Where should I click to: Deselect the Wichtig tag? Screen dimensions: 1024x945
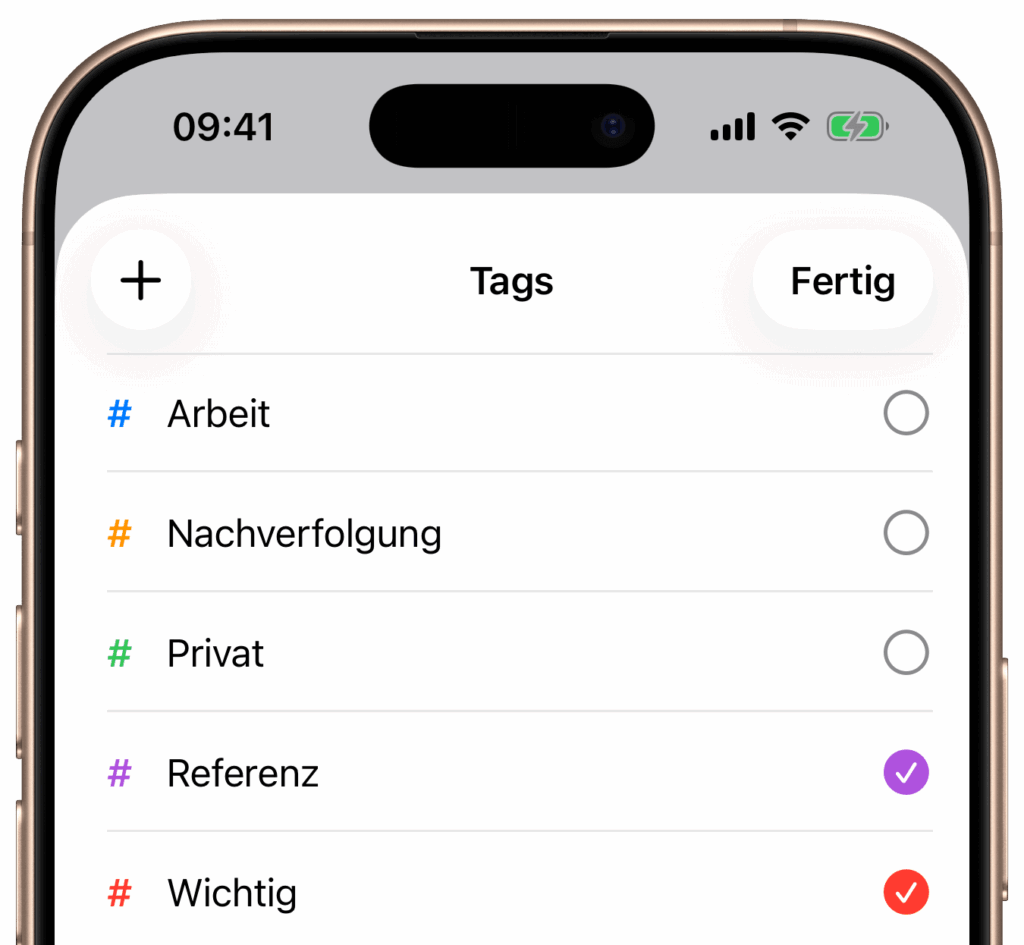coord(905,892)
